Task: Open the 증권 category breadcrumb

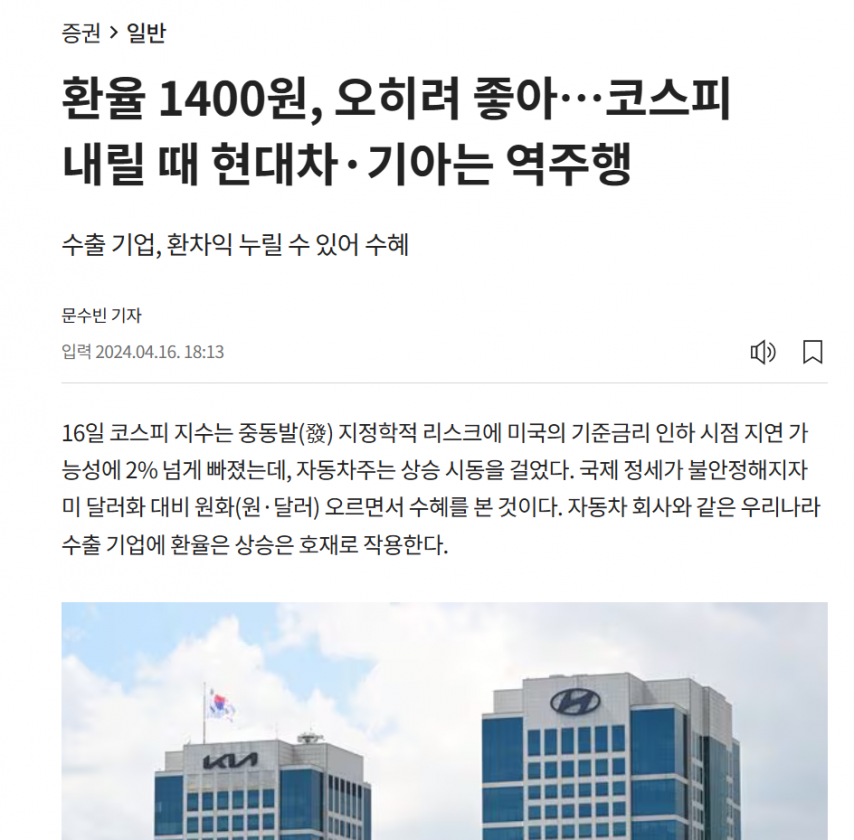Action: [x=81, y=33]
